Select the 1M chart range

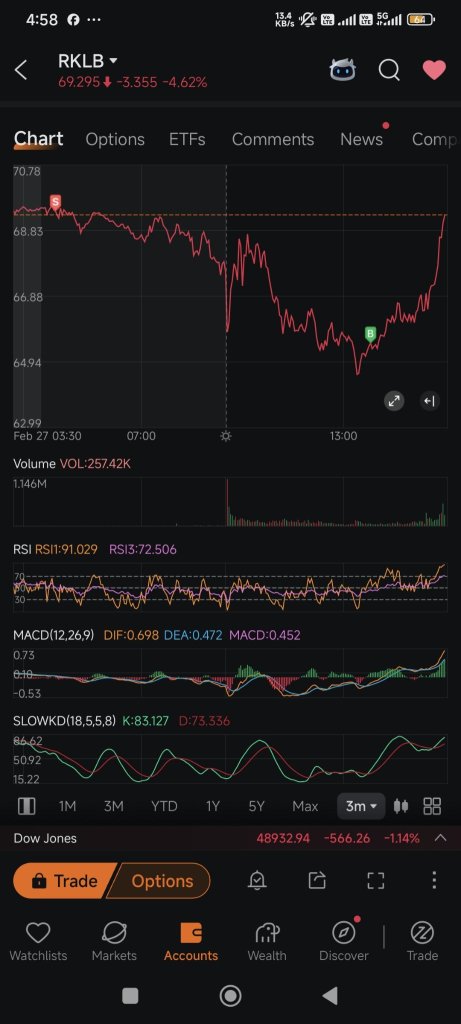[x=67, y=806]
